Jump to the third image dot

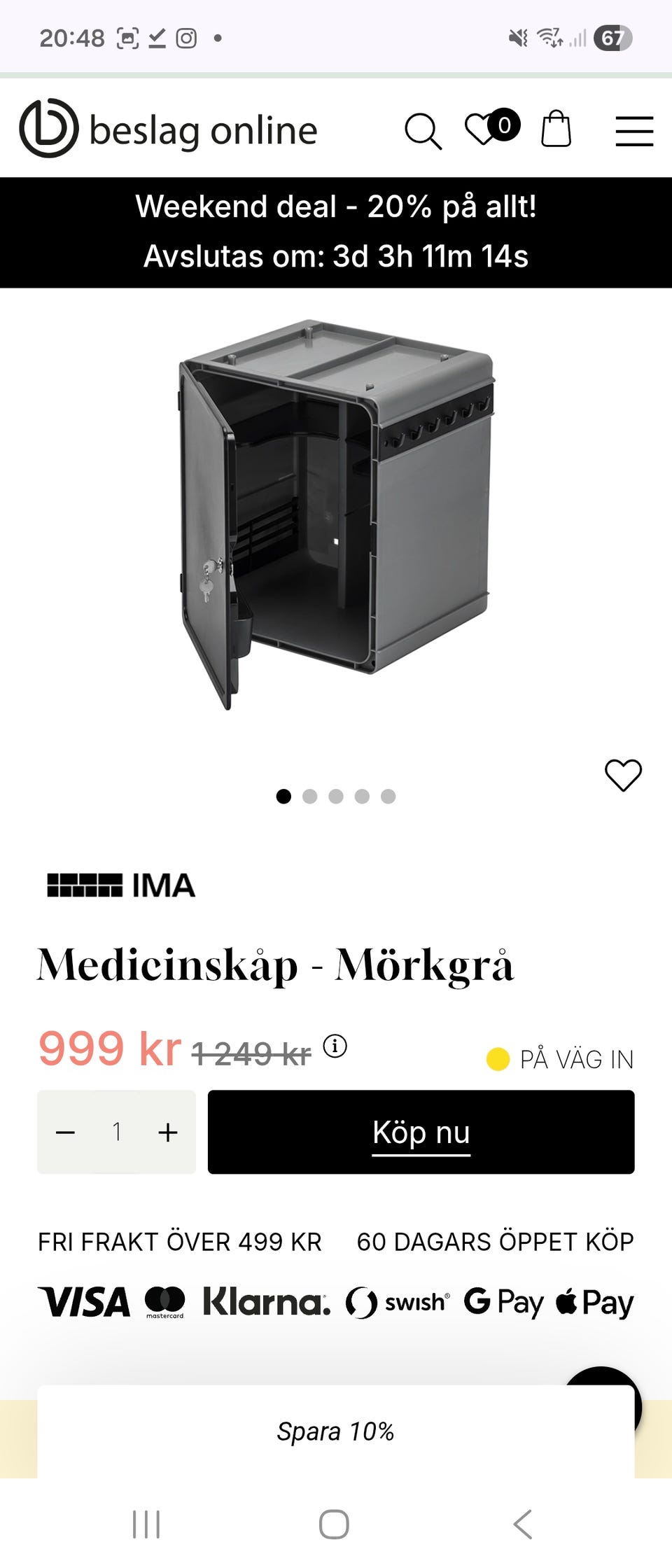coord(336,796)
